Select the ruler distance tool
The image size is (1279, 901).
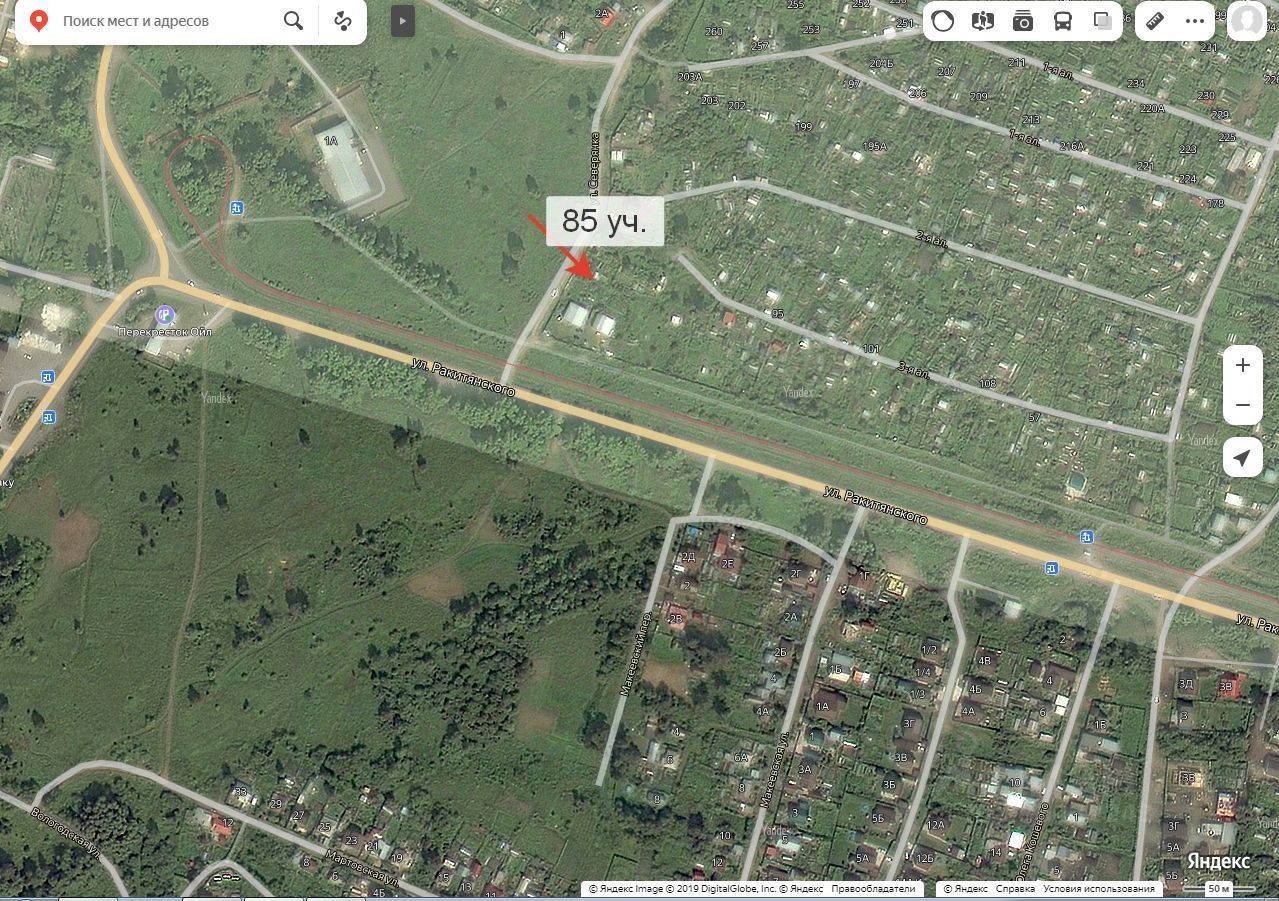point(1155,21)
